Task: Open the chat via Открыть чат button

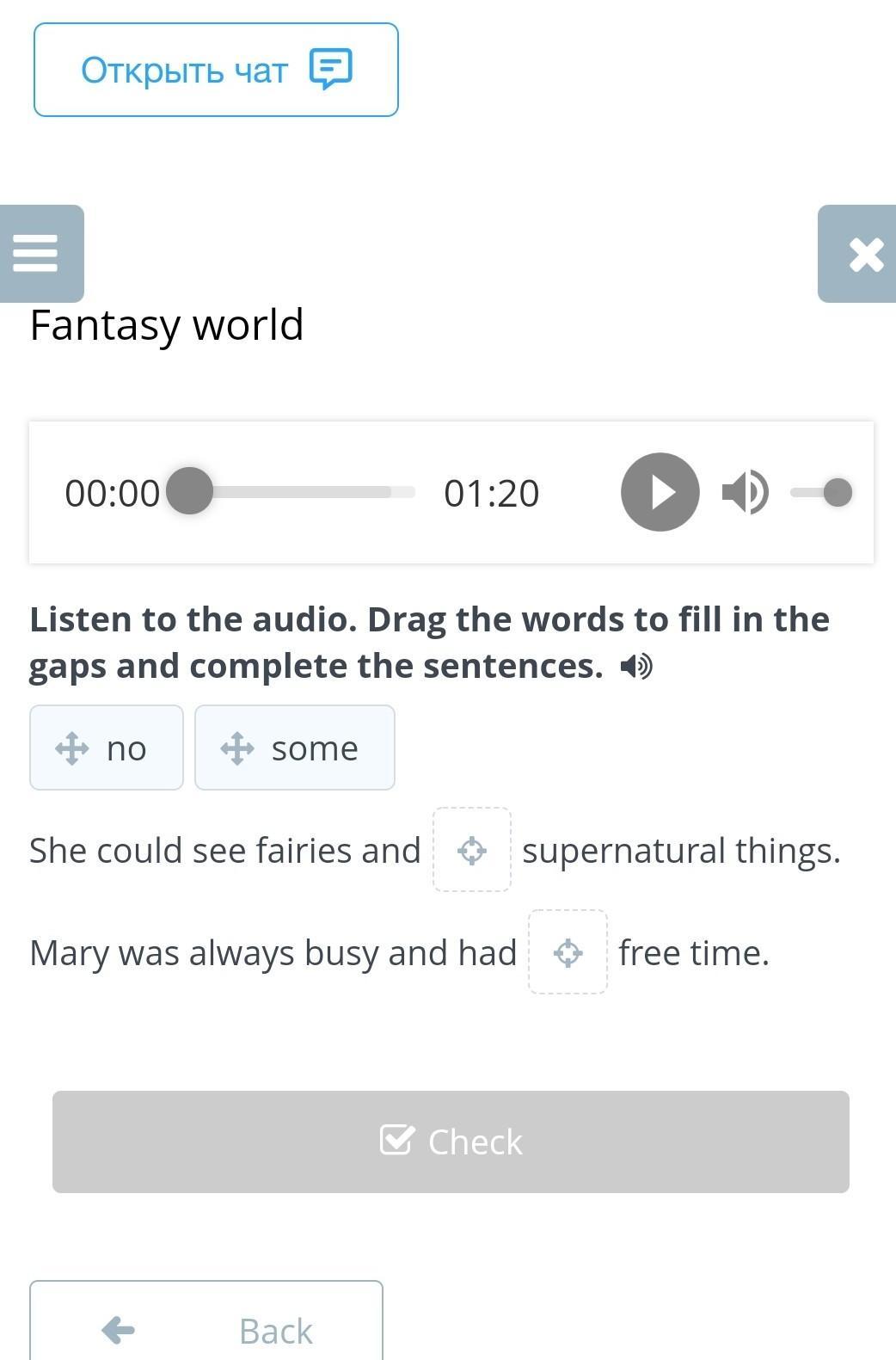Action: (x=216, y=70)
